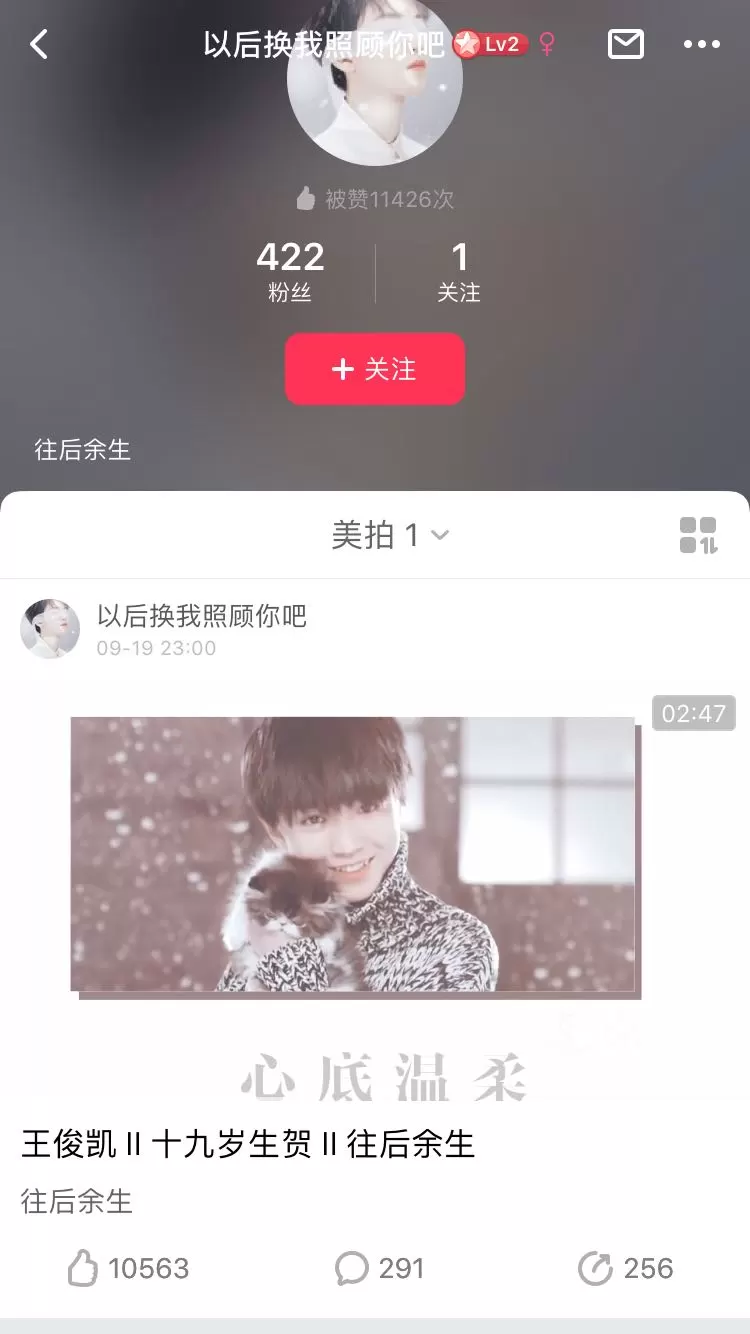Follow this user with 关注 button

(375, 369)
